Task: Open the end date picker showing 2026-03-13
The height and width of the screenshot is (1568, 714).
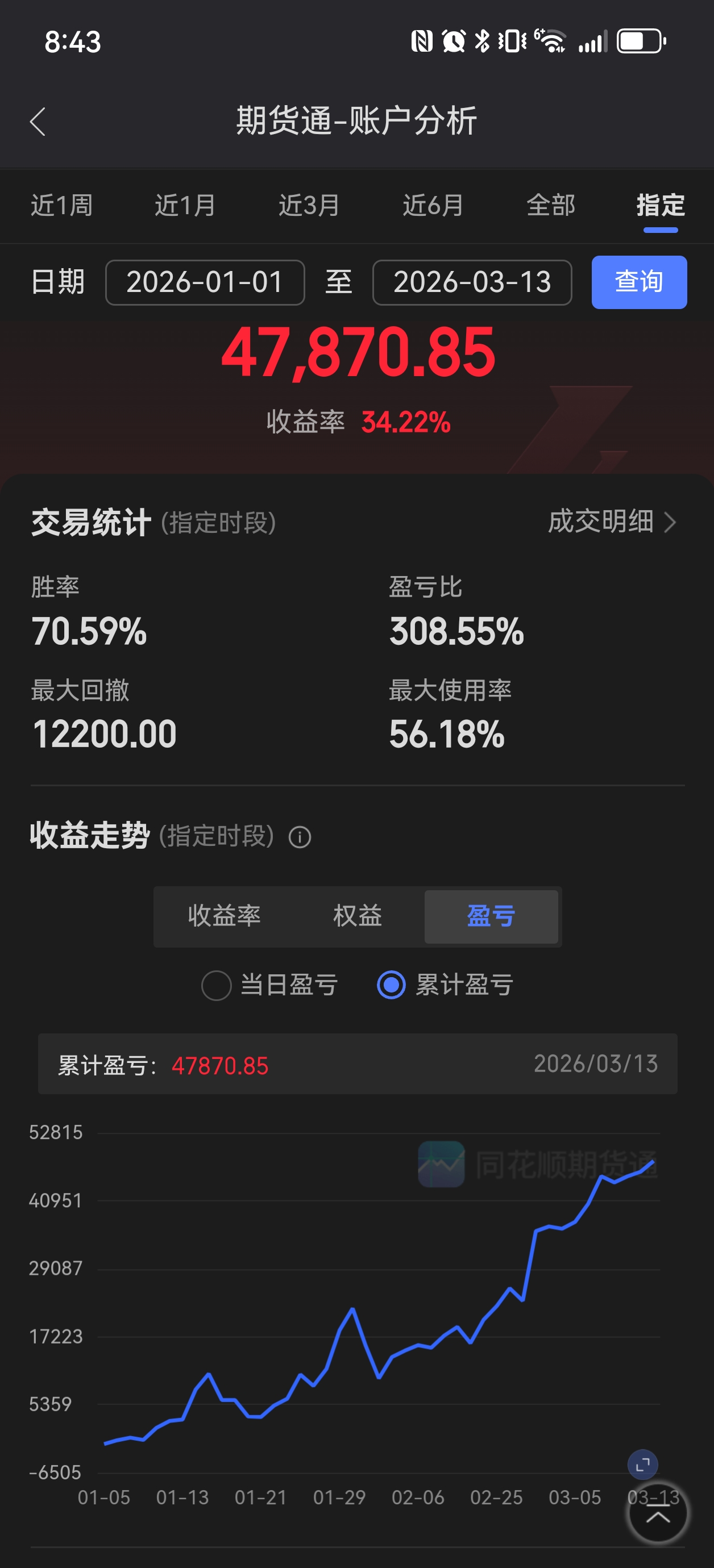Action: coord(471,282)
